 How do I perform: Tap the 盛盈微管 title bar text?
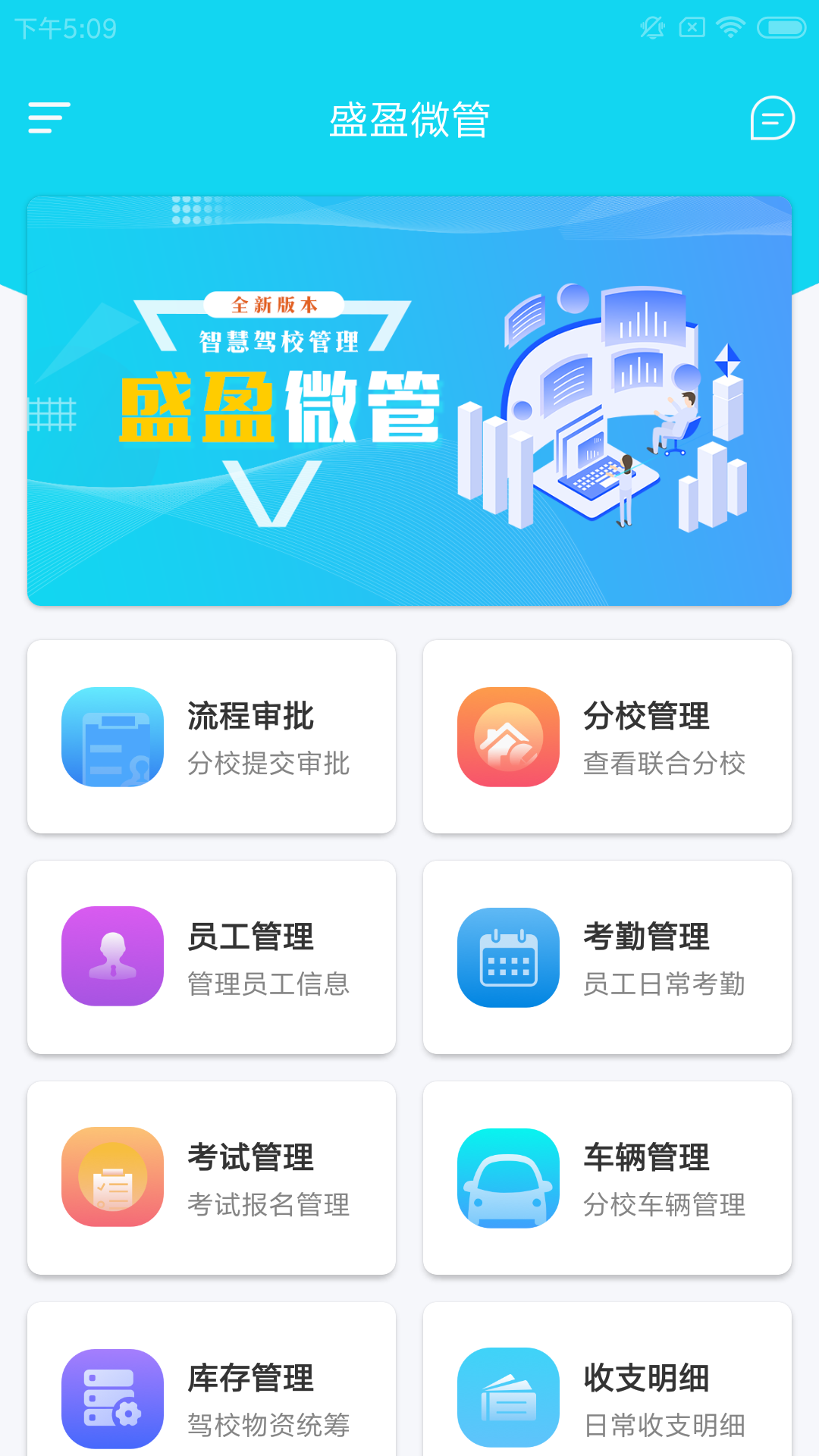tap(409, 119)
